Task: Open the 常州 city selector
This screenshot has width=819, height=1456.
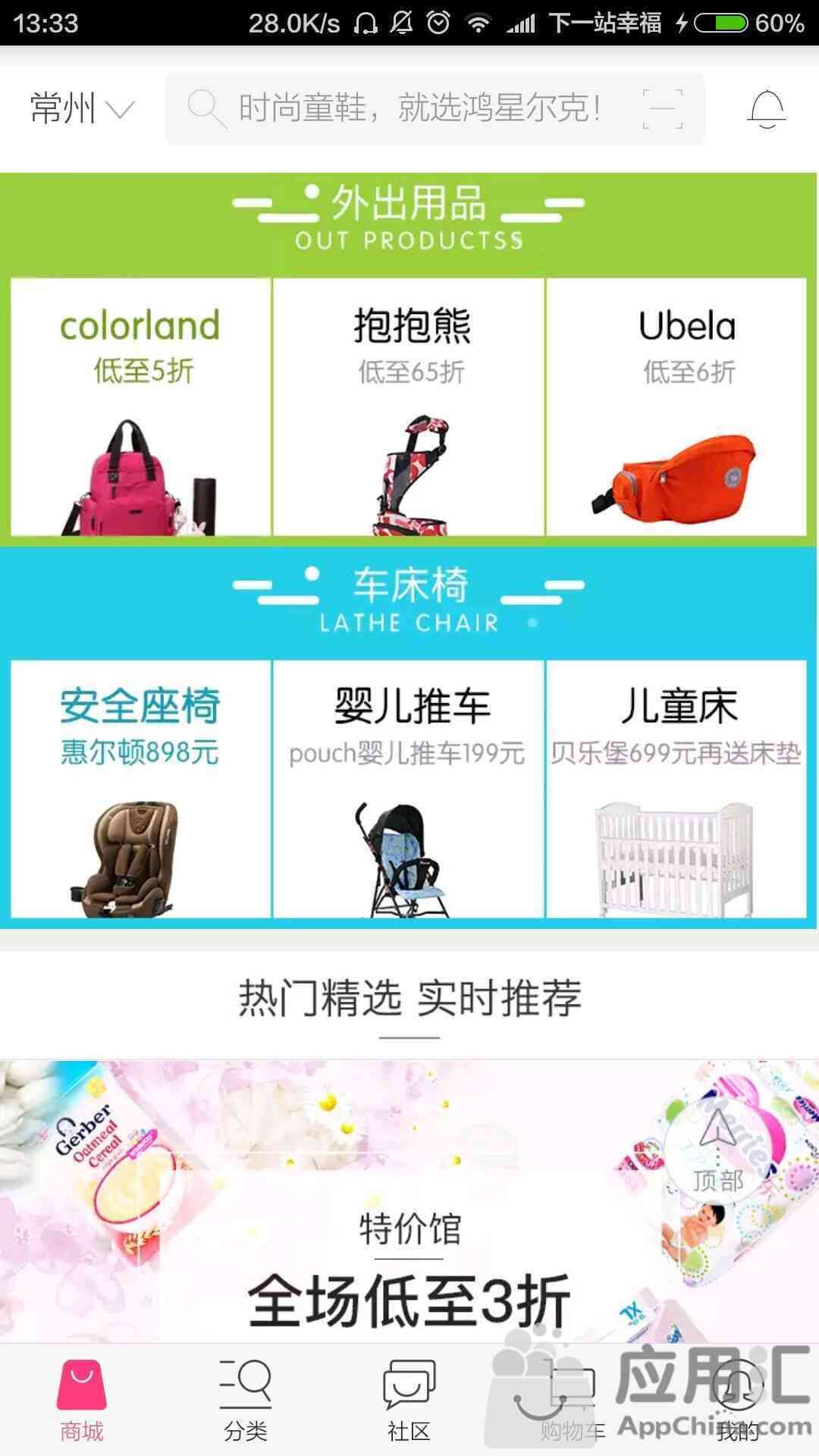Action: tap(81, 109)
